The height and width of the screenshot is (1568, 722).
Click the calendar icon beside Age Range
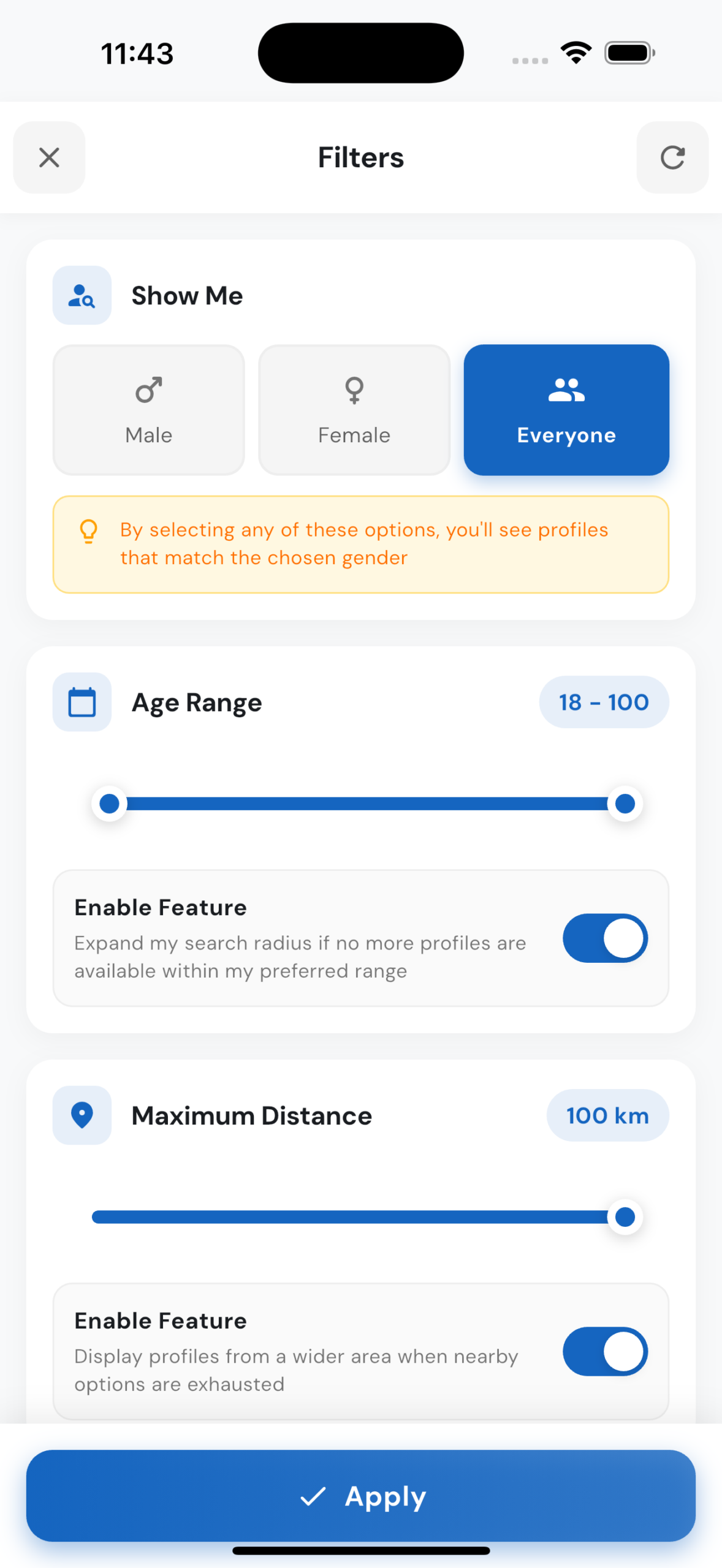[82, 702]
